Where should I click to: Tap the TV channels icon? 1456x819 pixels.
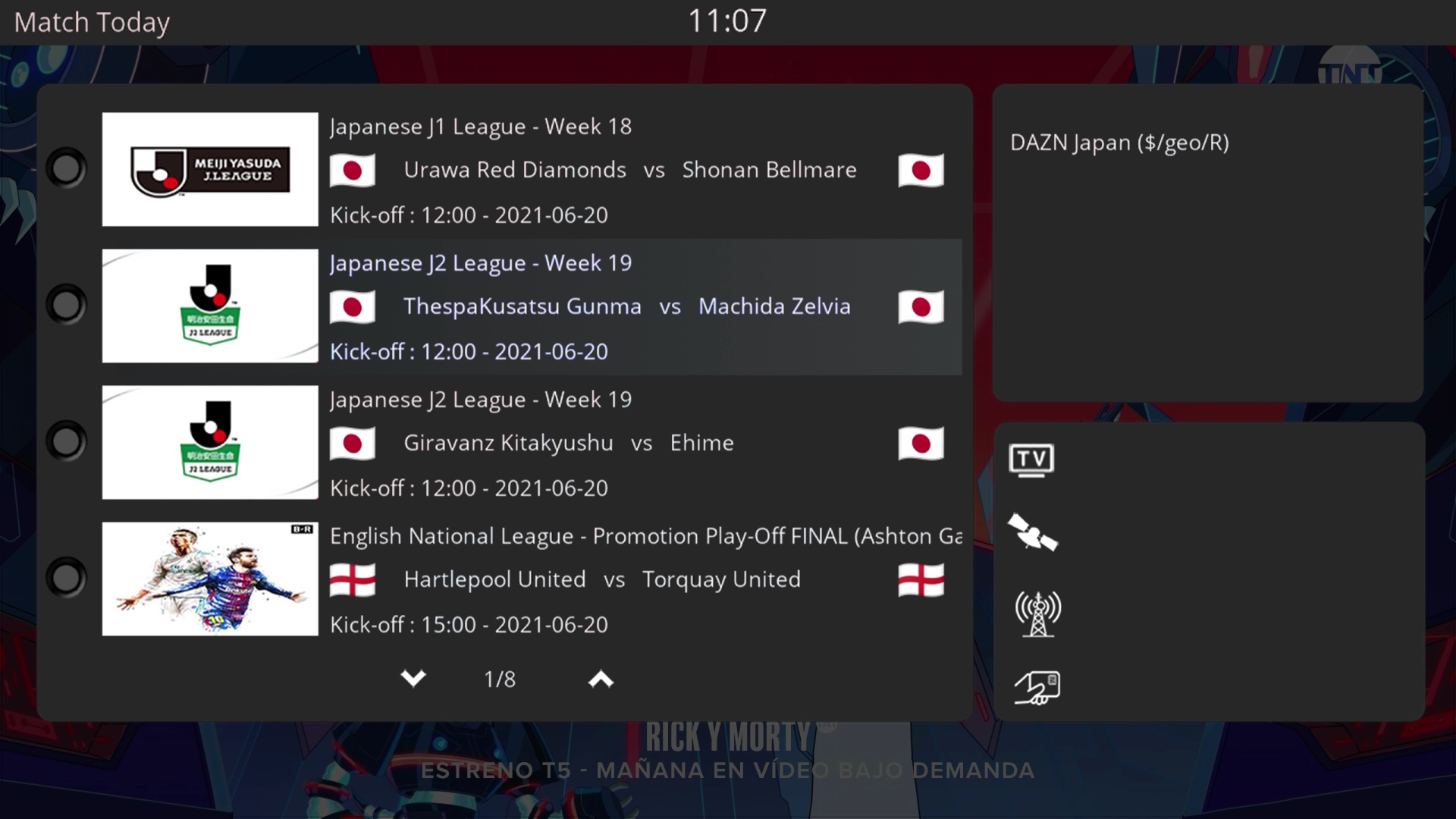coord(1031,460)
